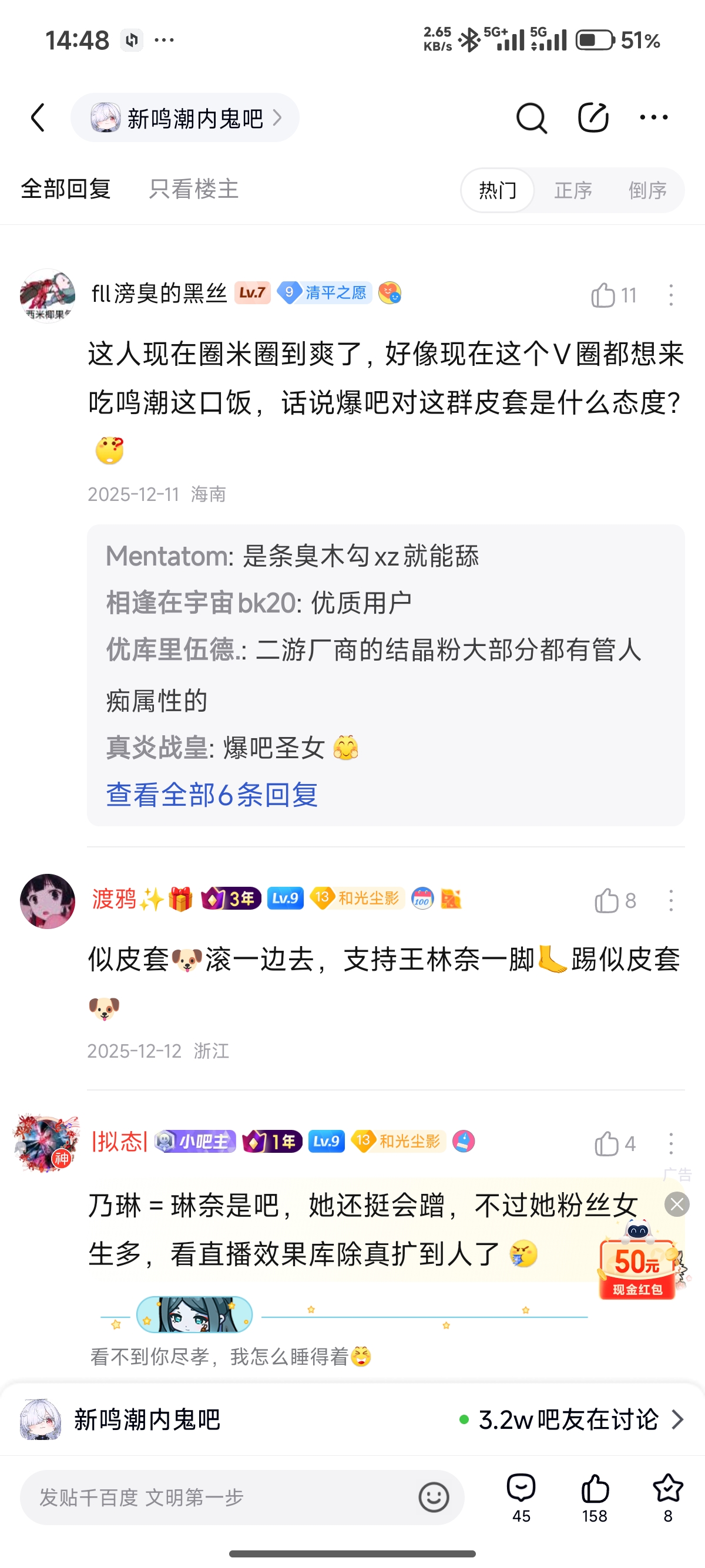This screenshot has height=1568, width=705.
Task: Search within this forum
Action: pyautogui.click(x=532, y=117)
